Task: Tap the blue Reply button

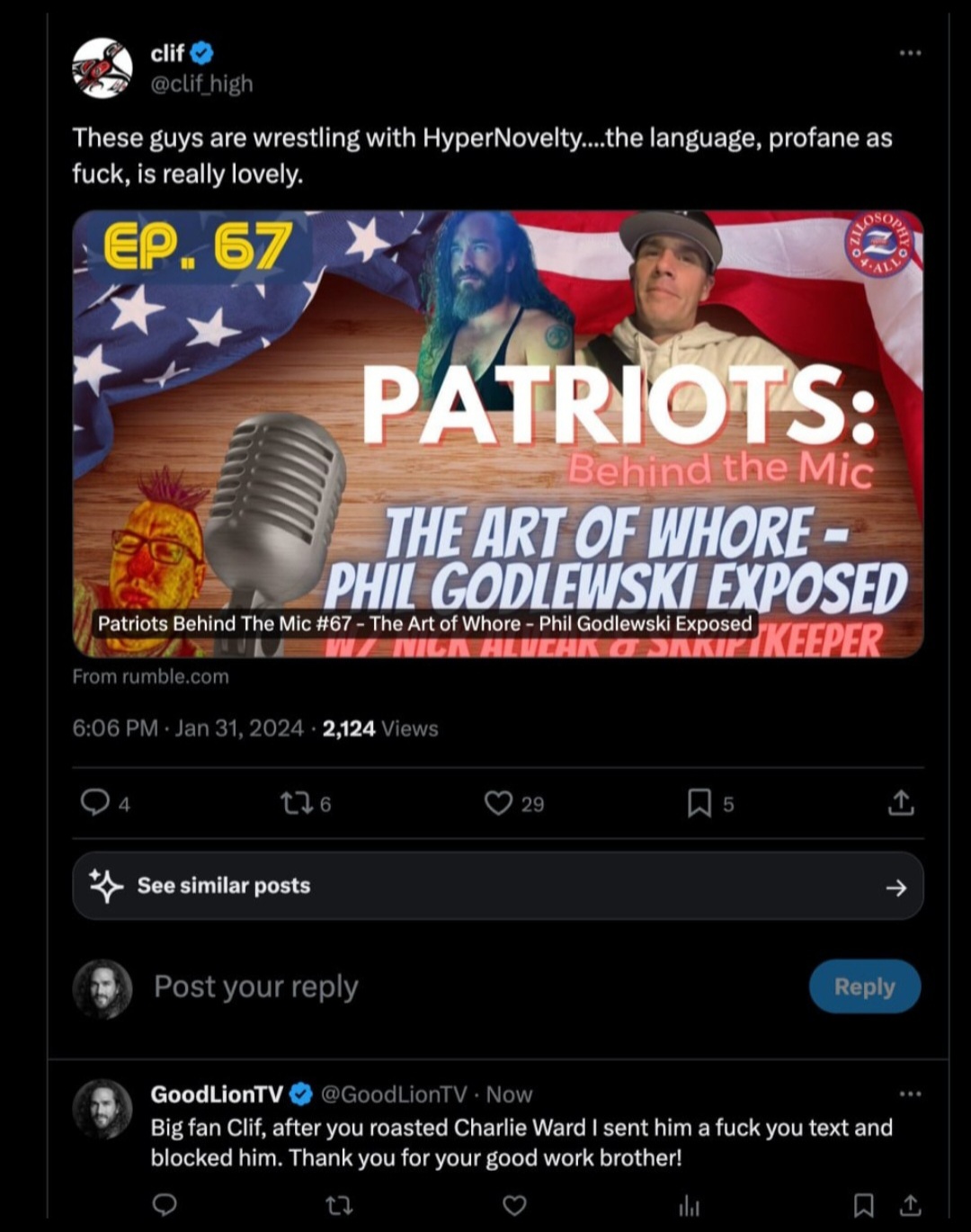Action: 864,987
